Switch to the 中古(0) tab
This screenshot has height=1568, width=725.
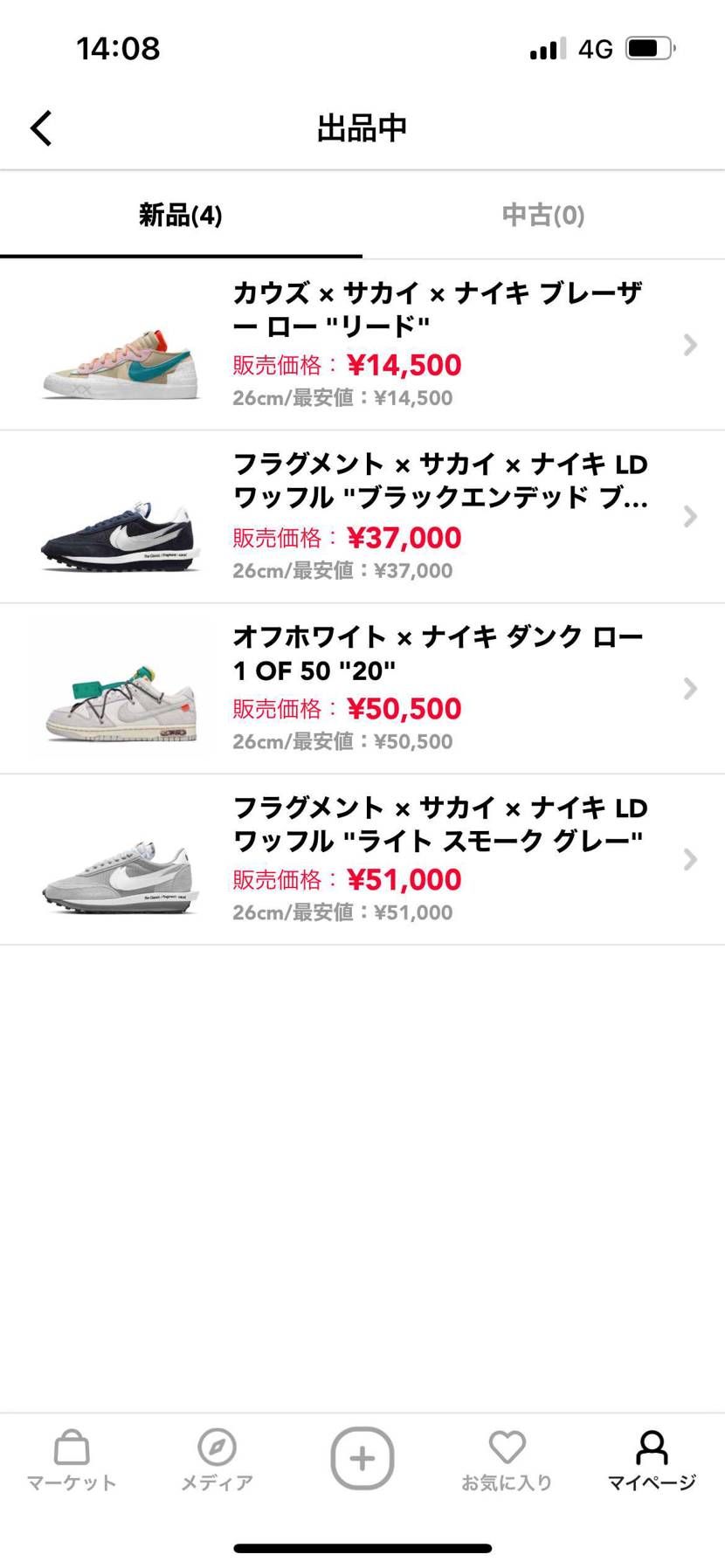pos(542,216)
